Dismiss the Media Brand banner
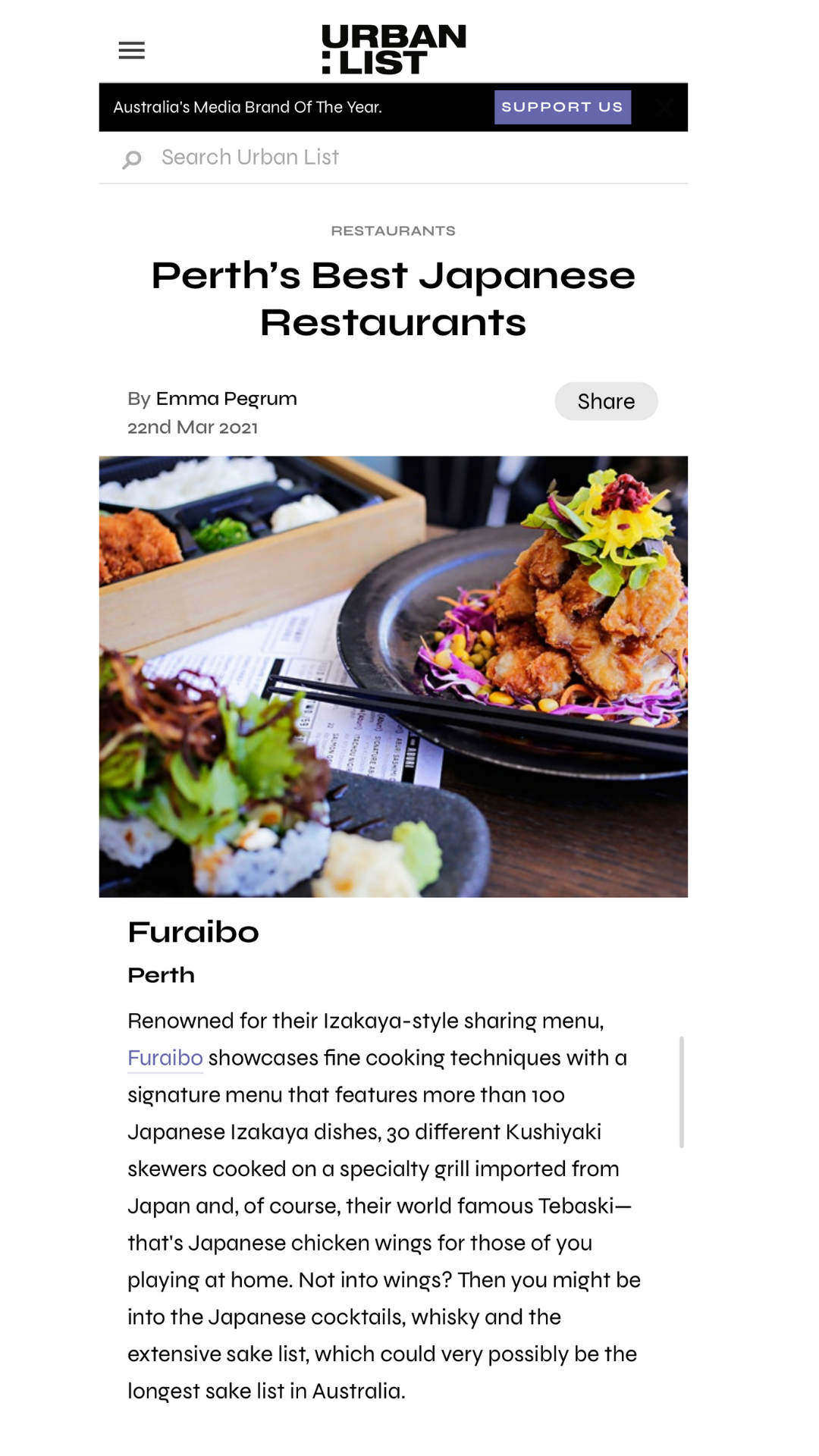 click(x=664, y=107)
